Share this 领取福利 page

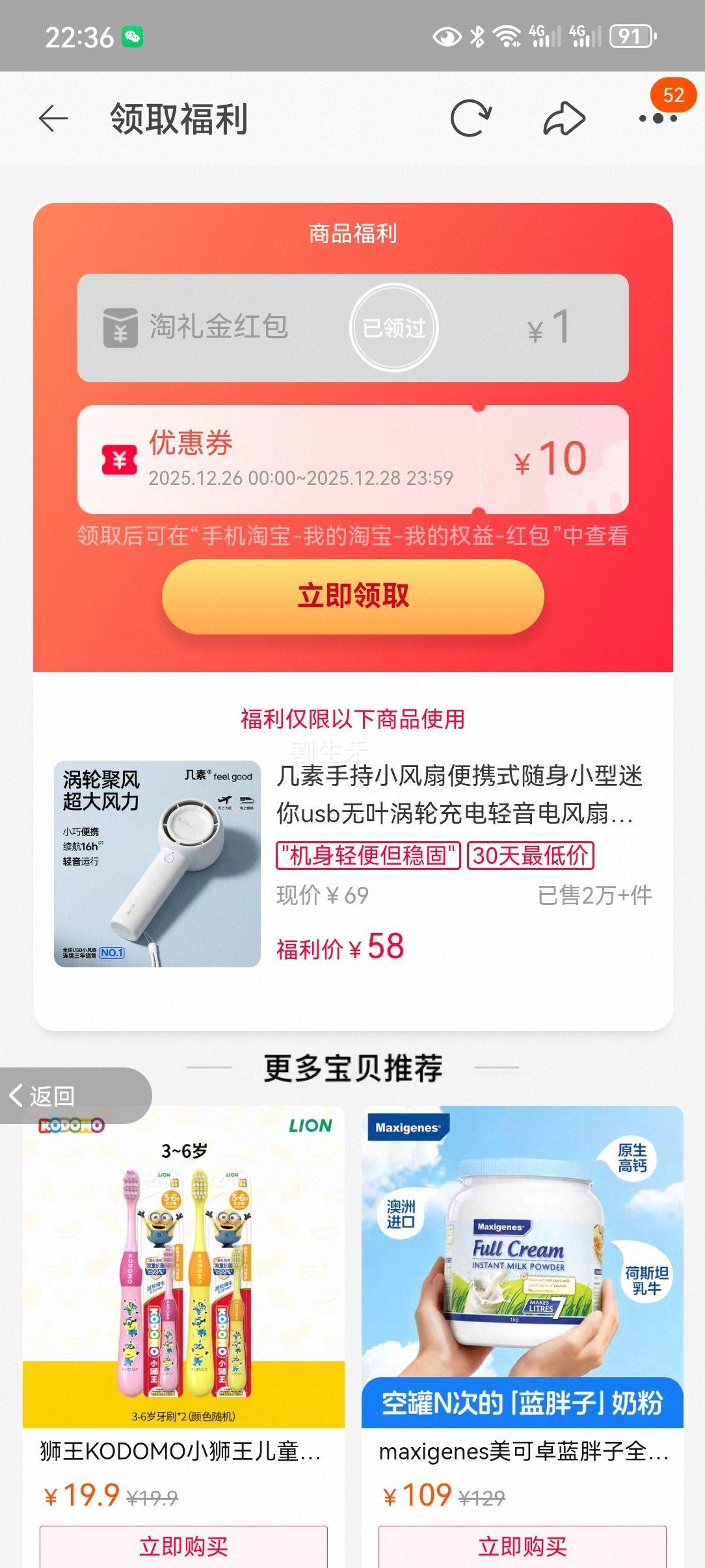pyautogui.click(x=563, y=119)
